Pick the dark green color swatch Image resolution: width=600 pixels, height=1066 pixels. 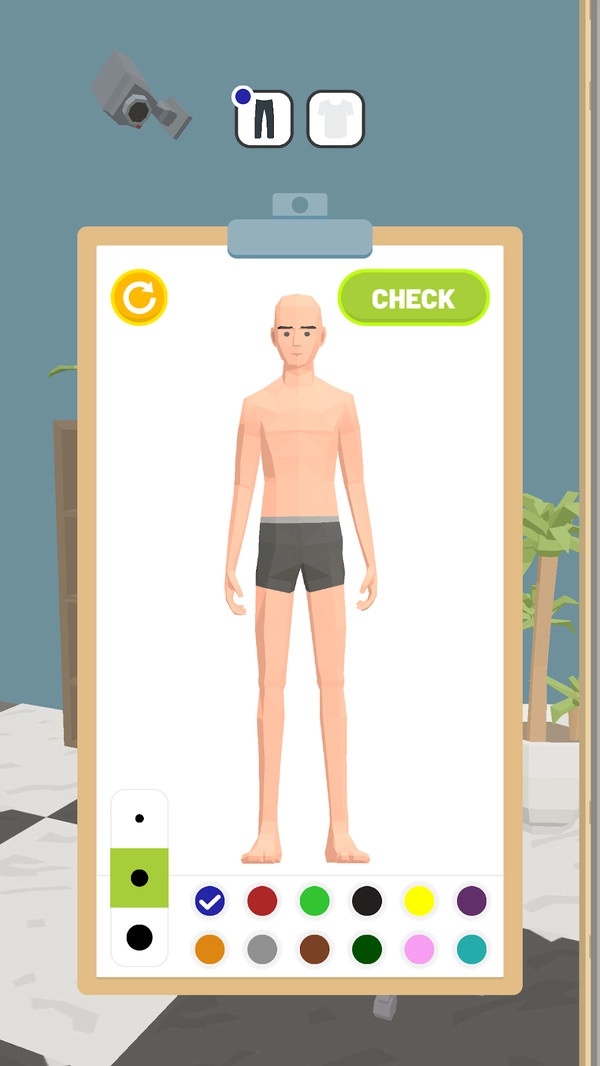click(367, 949)
